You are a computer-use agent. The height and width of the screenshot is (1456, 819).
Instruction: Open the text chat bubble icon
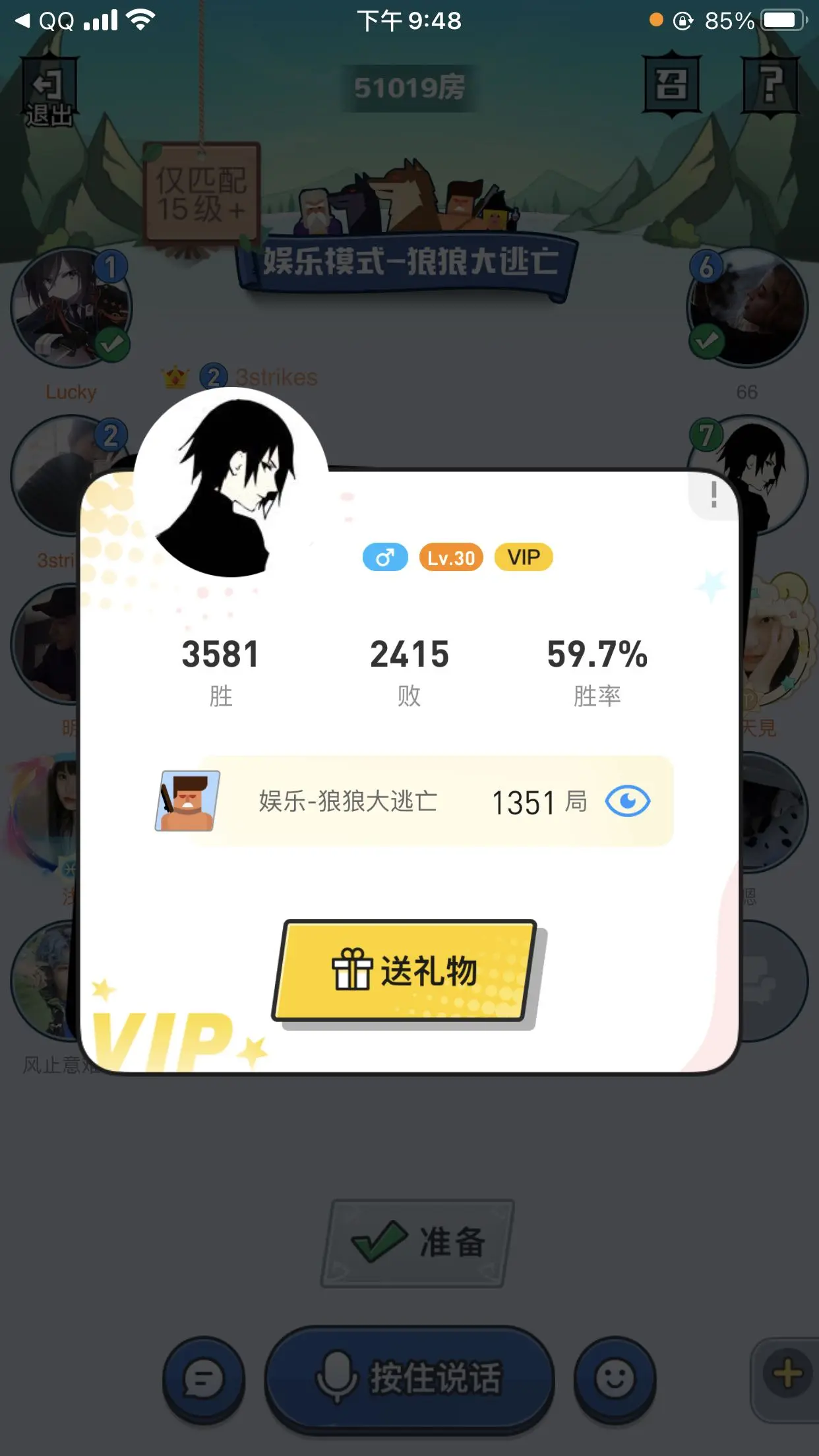(x=204, y=1378)
